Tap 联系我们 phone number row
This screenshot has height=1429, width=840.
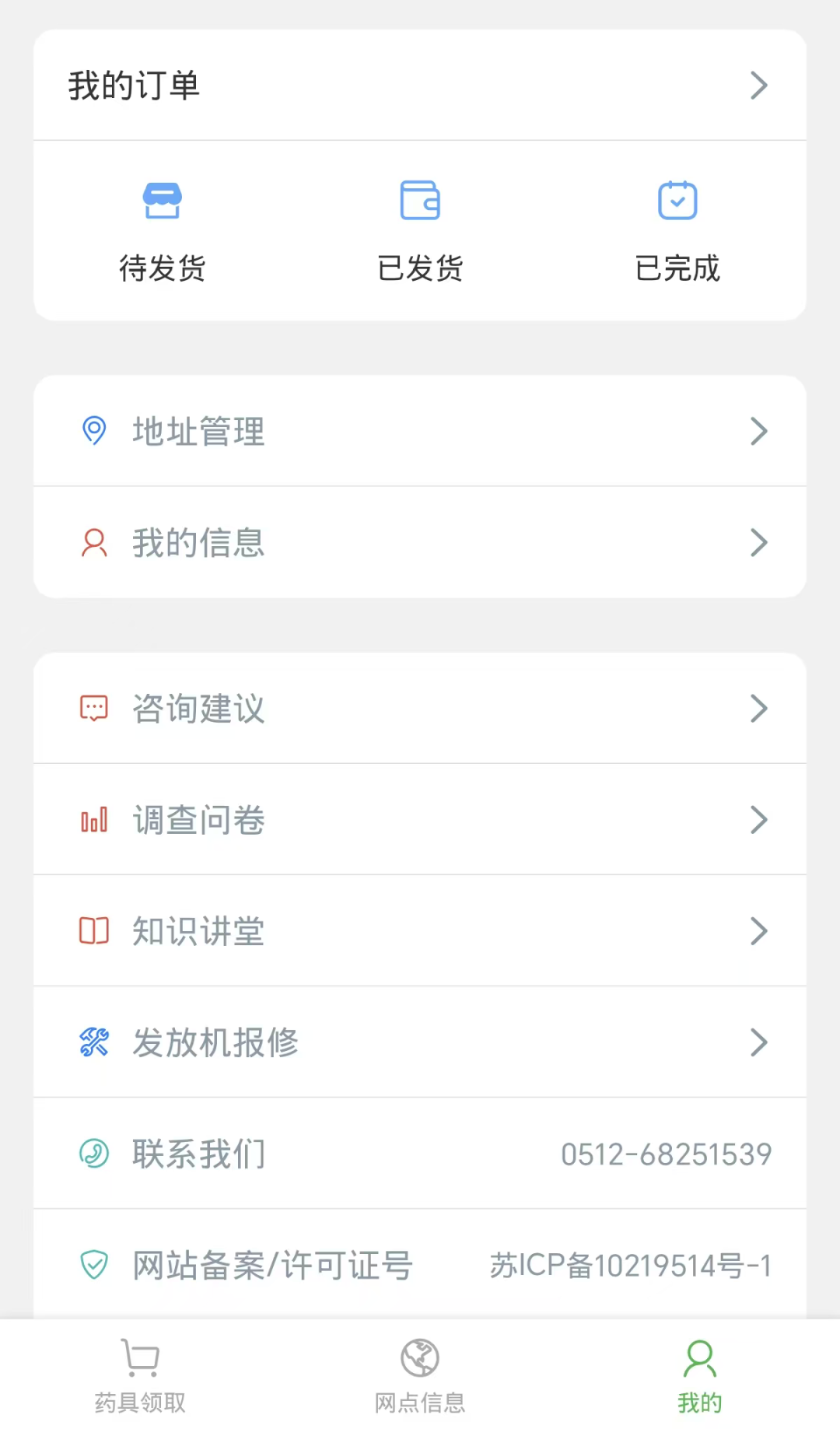coord(420,1154)
